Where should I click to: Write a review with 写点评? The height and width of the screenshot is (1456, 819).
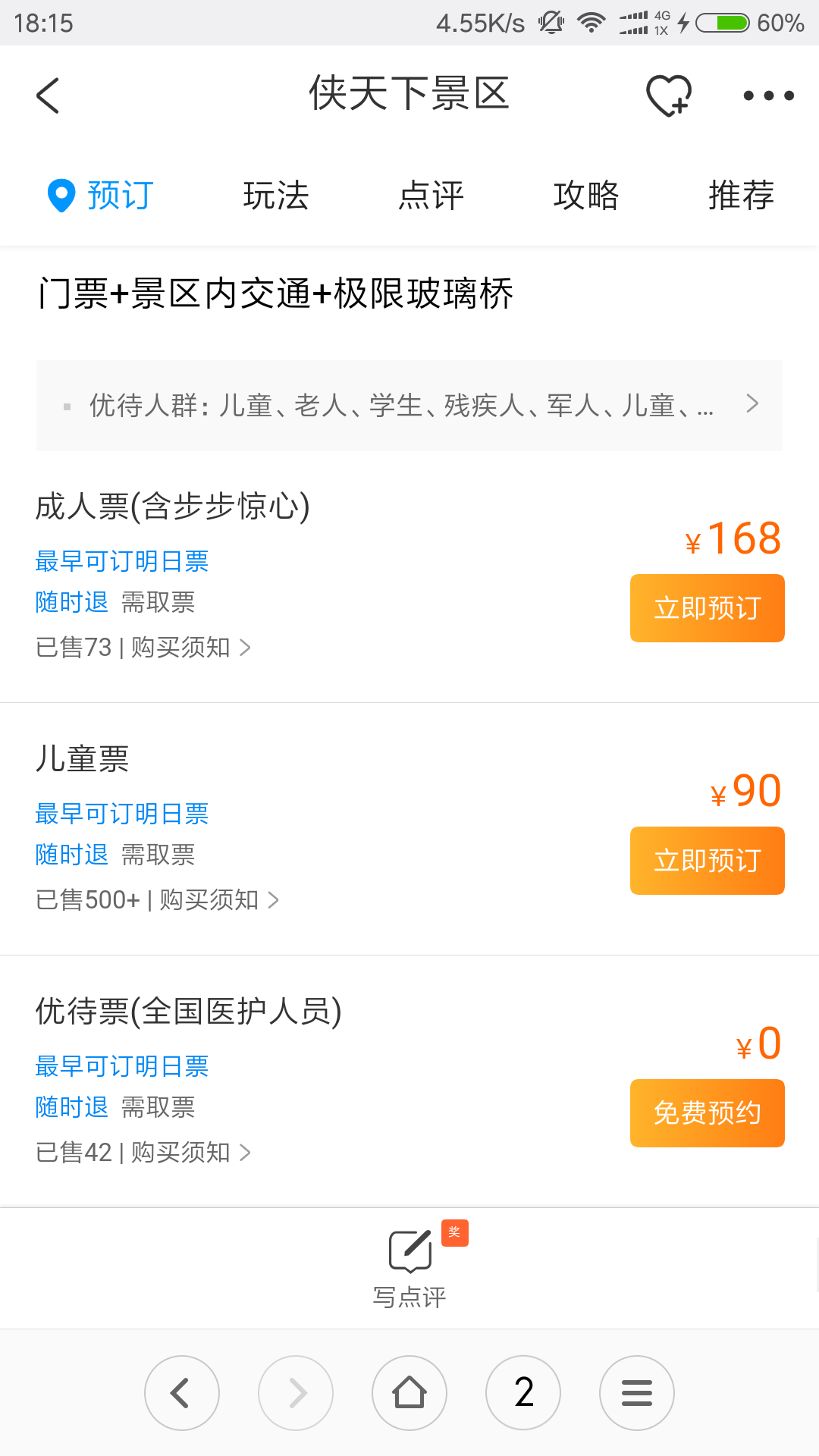pos(409,1266)
